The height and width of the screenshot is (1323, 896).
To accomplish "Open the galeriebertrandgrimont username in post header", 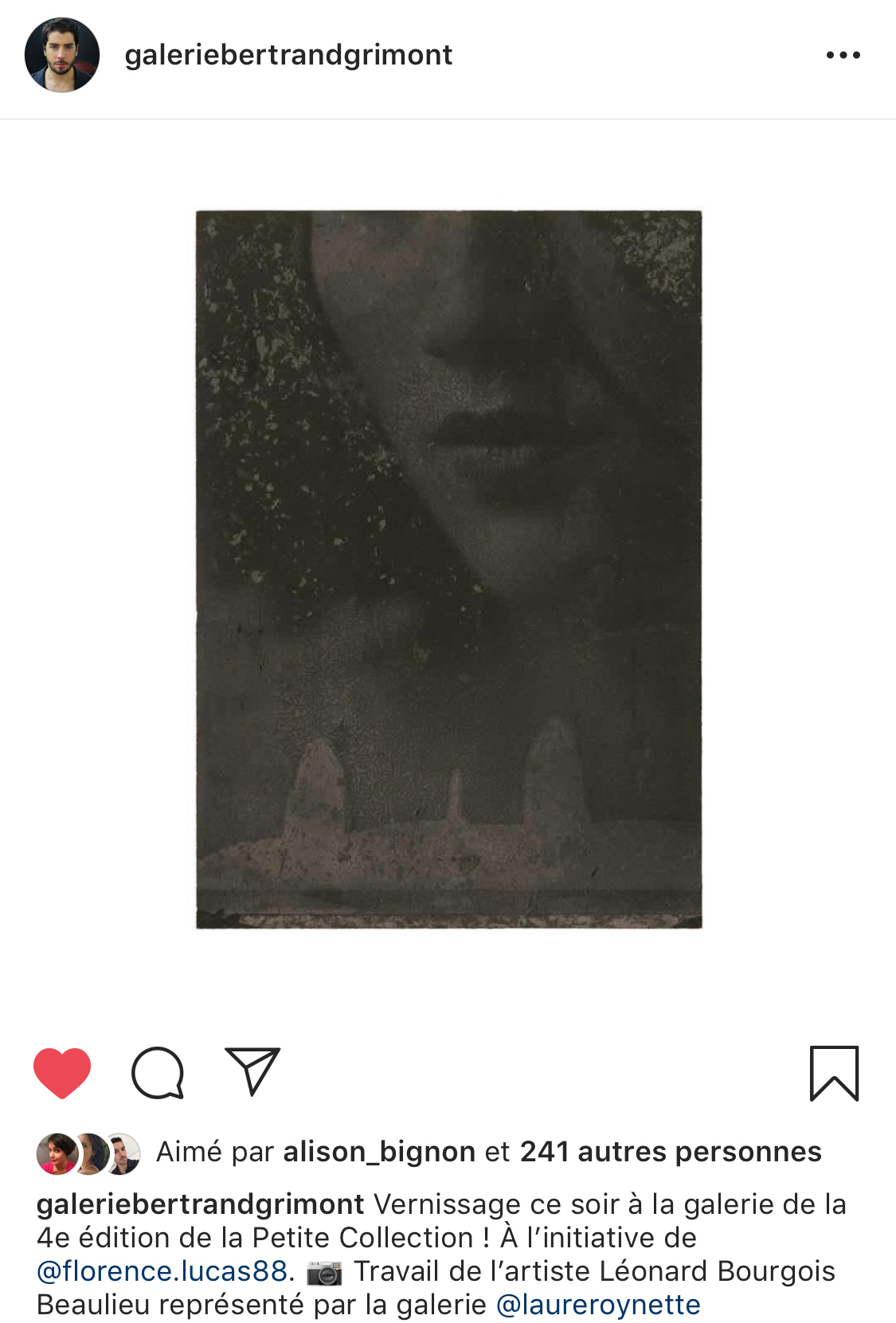I will pos(288,55).
